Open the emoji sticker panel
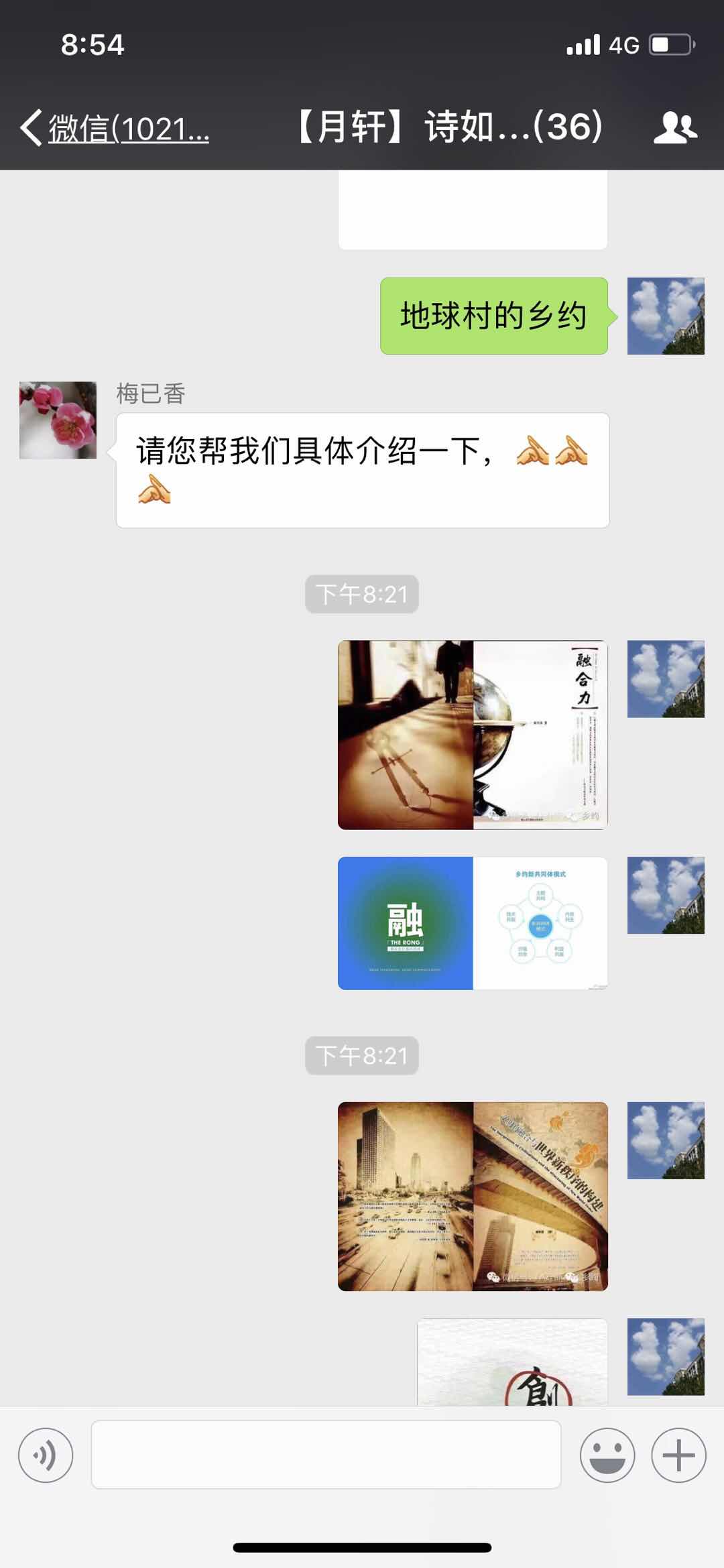The height and width of the screenshot is (1568, 724). (x=607, y=1455)
